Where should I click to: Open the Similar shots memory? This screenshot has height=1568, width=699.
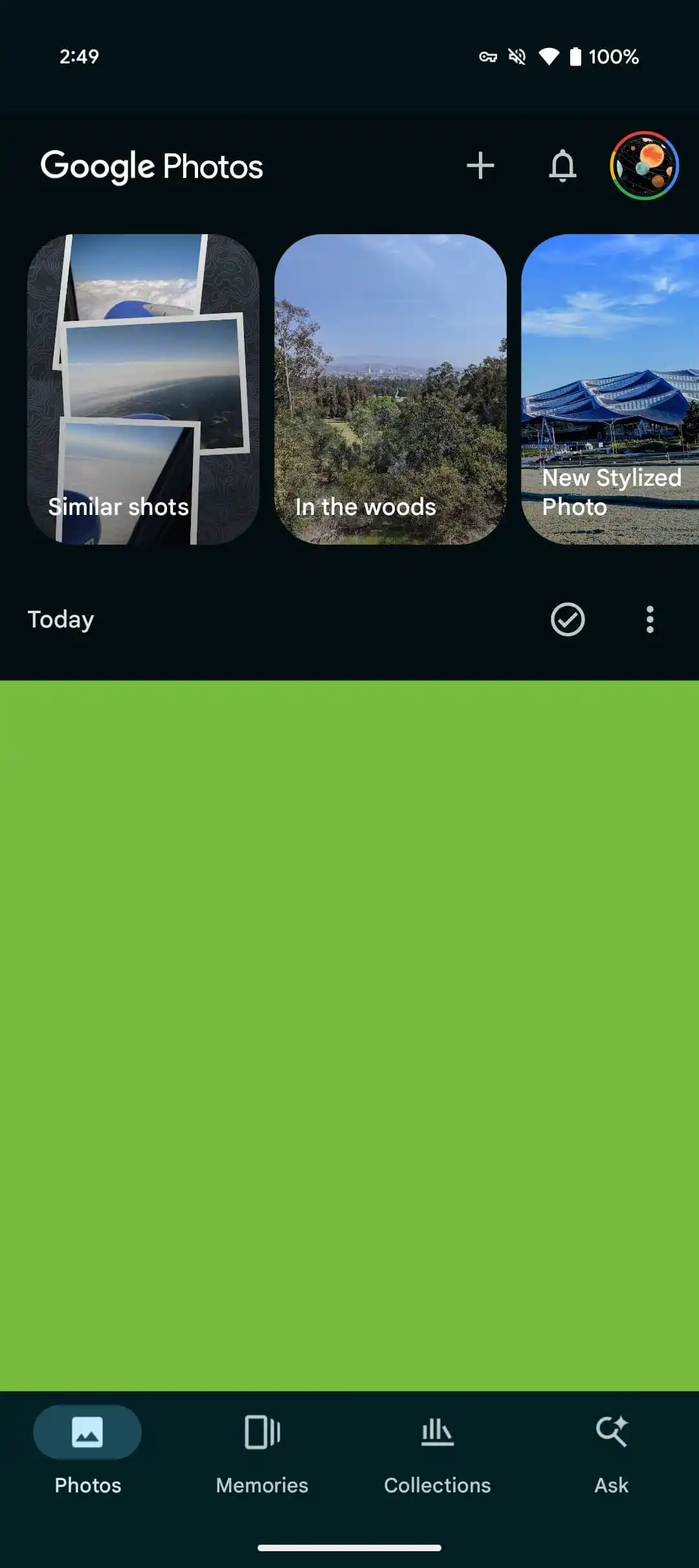143,389
